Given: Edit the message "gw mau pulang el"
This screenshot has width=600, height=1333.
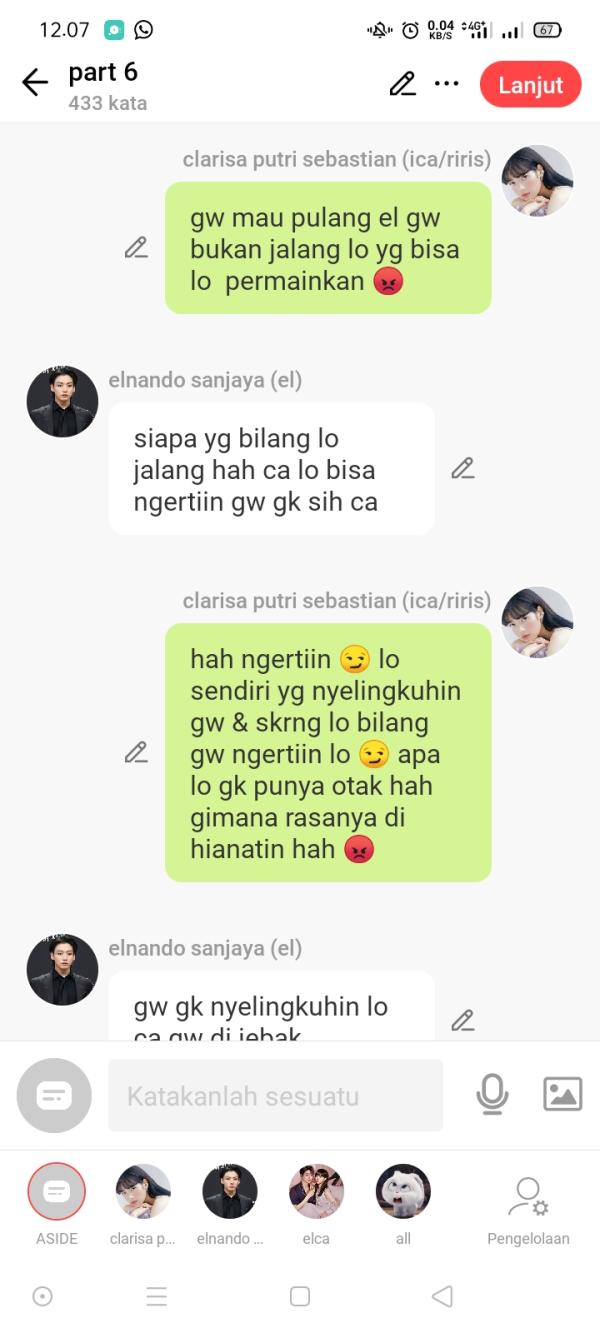Looking at the screenshot, I should 136,248.
